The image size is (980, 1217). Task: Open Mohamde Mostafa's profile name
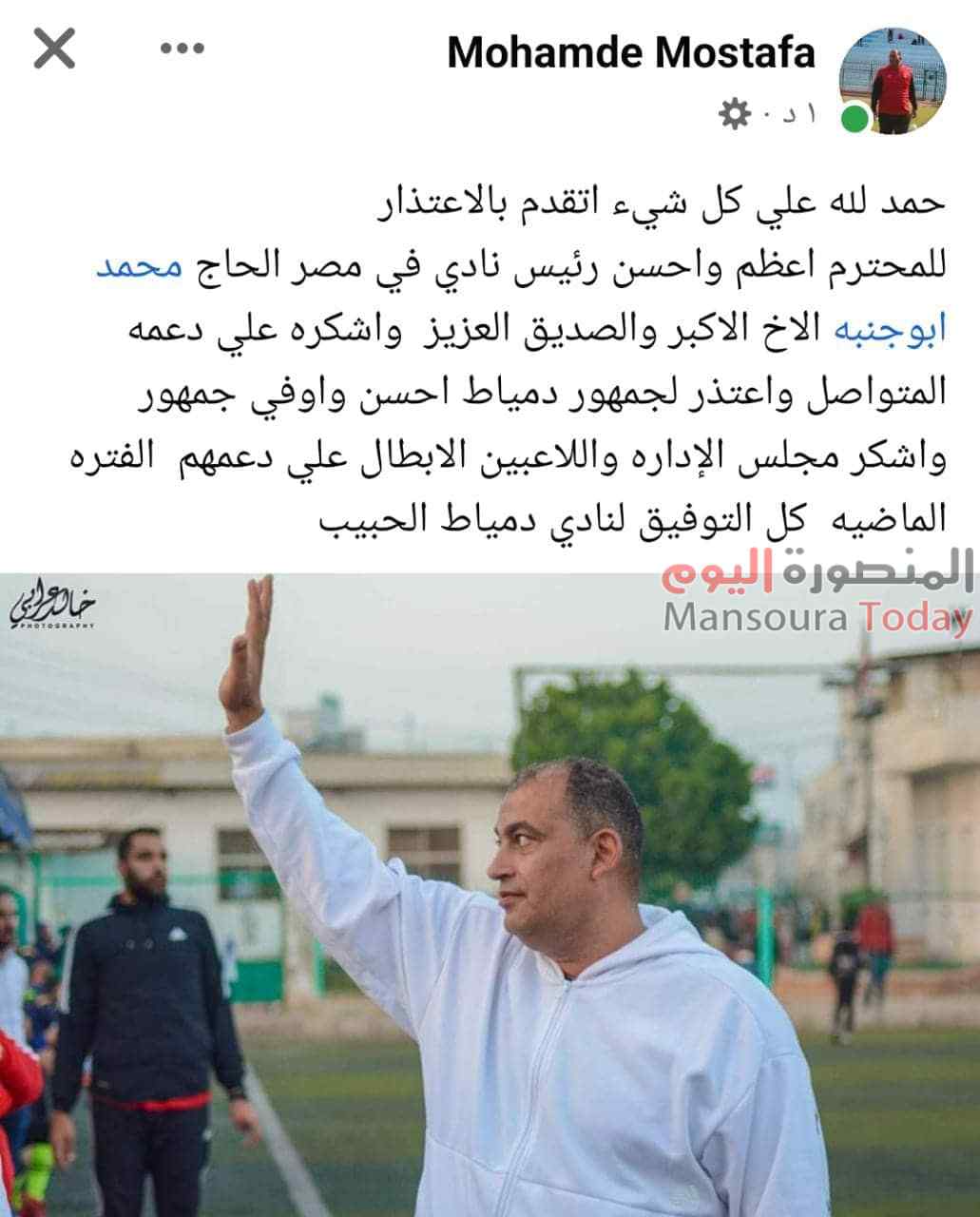pos(631,53)
